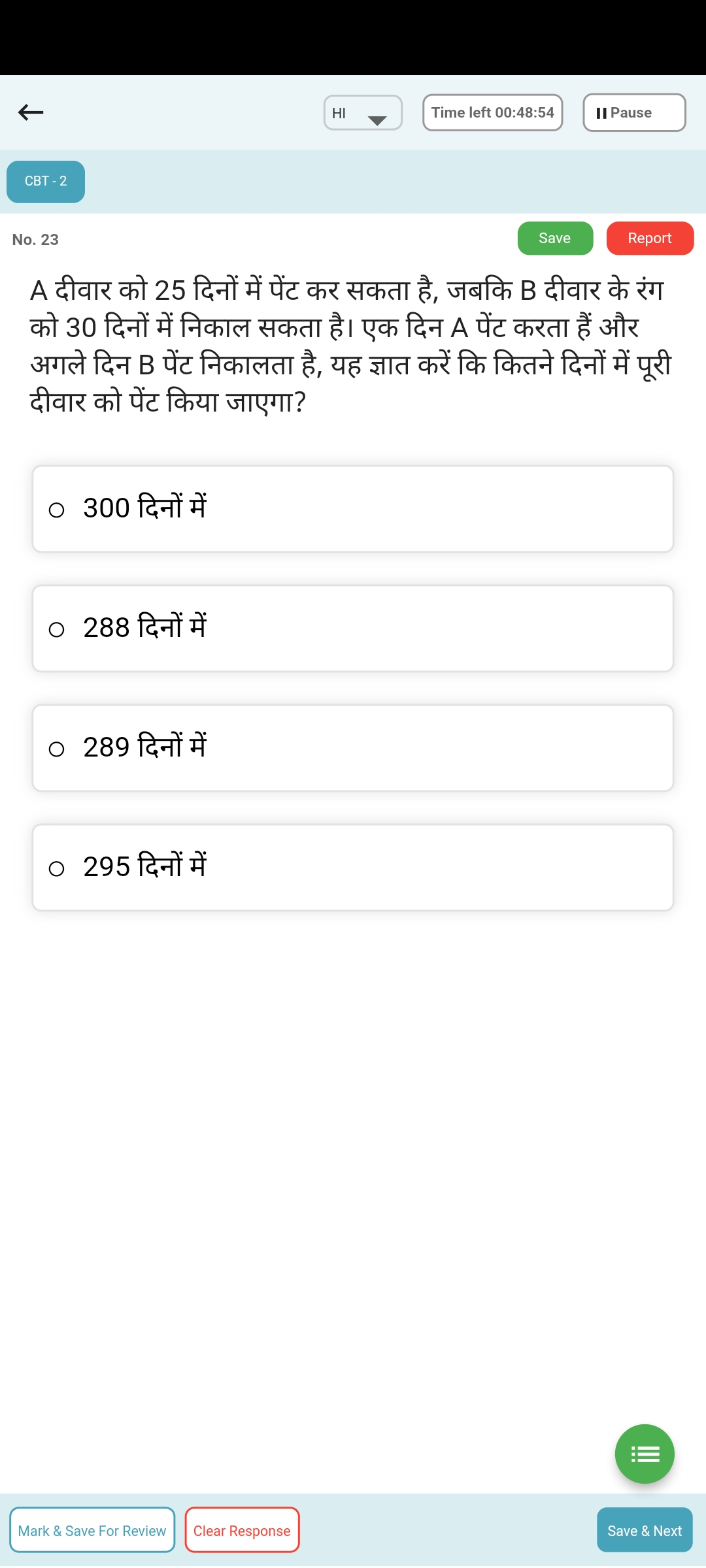Mark & Save For Review
706x1568 pixels.
(x=92, y=1530)
